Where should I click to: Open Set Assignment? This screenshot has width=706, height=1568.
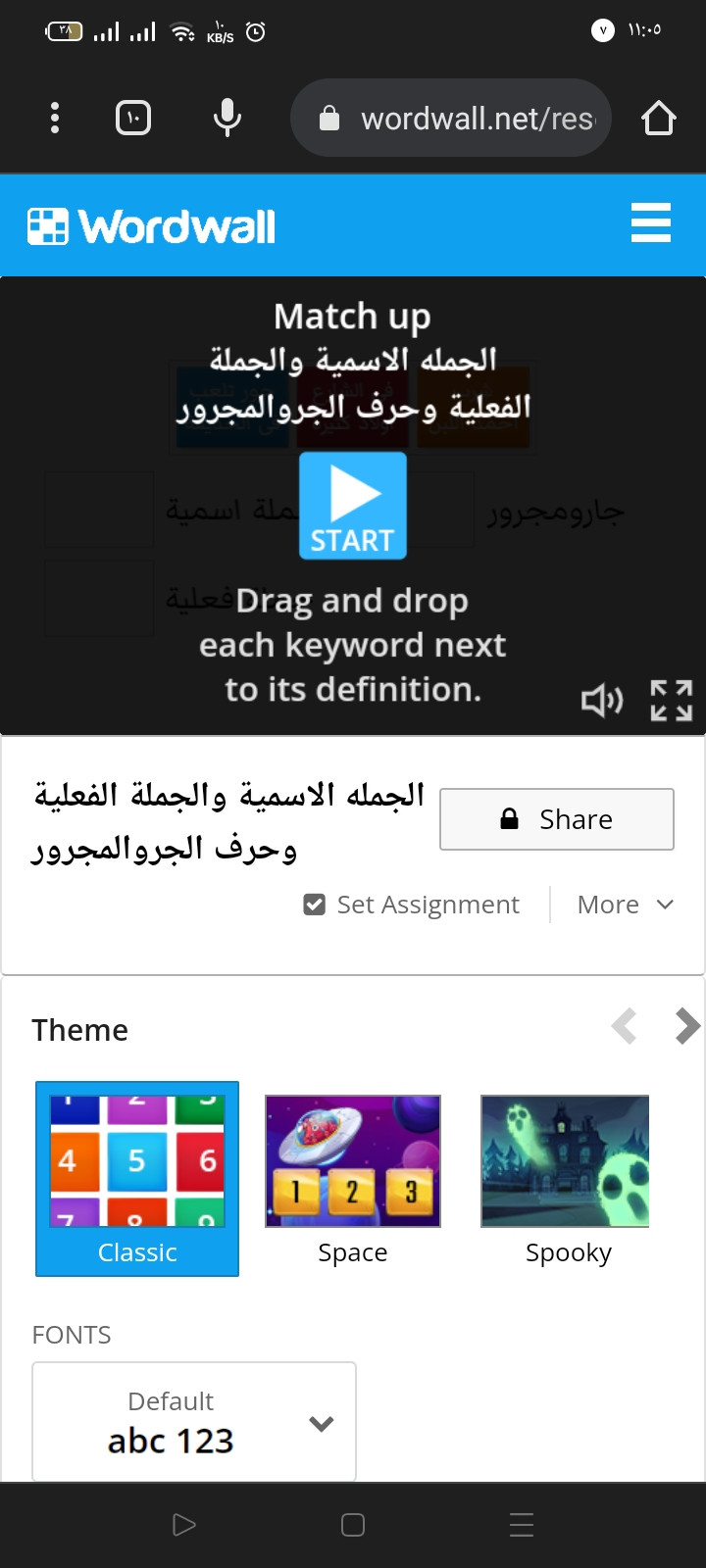pos(412,905)
